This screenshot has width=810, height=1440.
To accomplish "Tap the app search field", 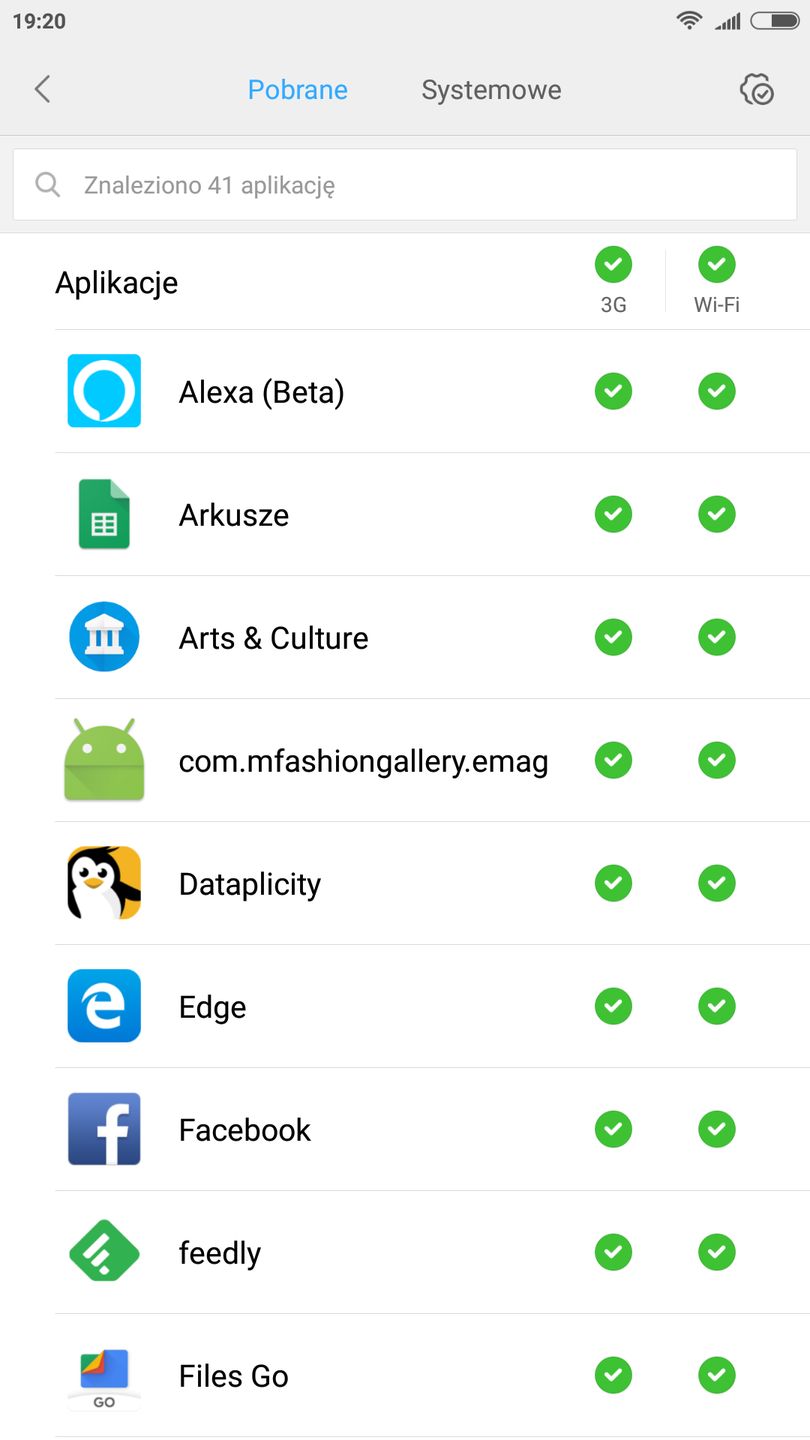I will pos(404,185).
